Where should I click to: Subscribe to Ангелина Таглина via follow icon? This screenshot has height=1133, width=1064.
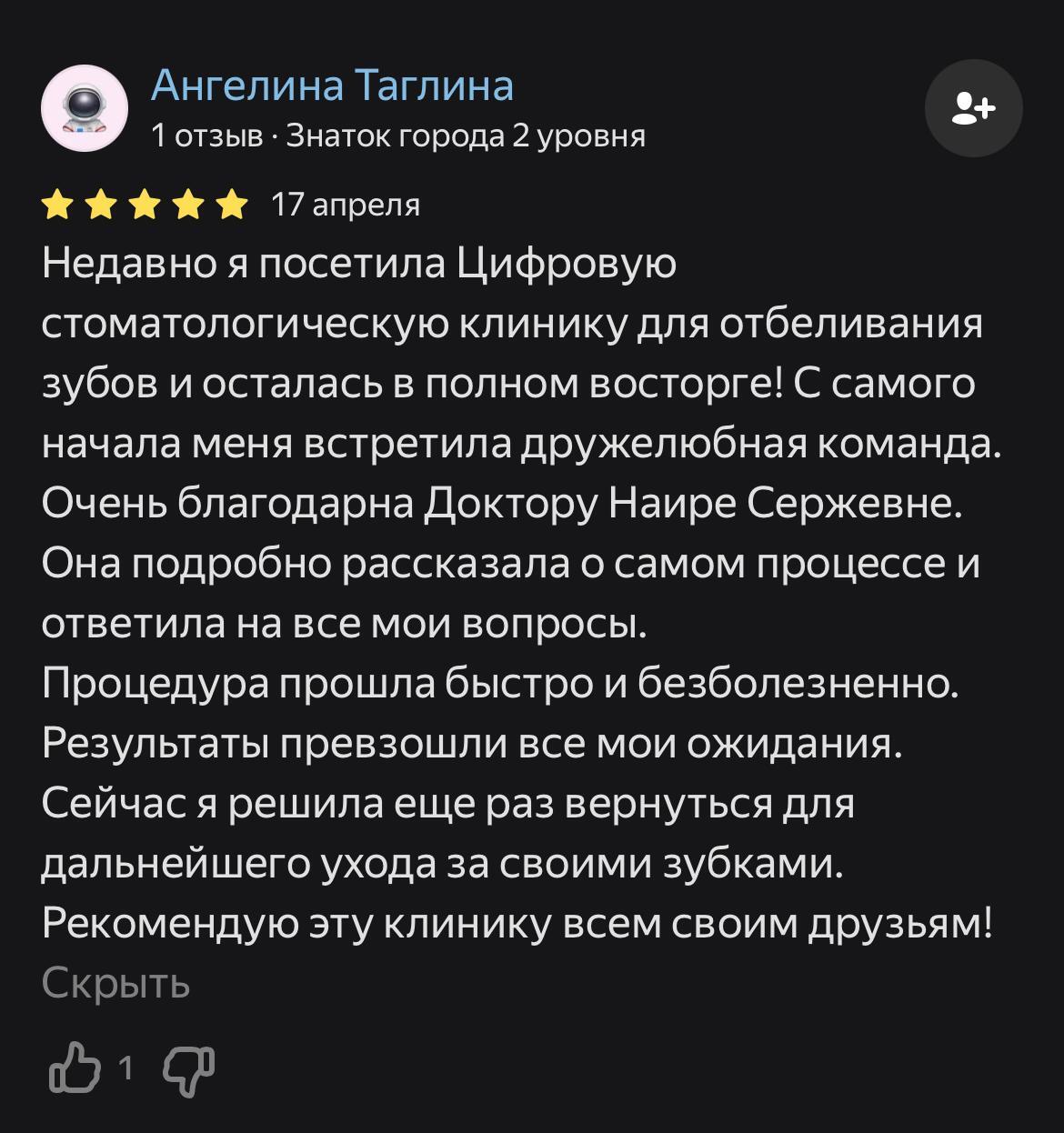[x=973, y=108]
